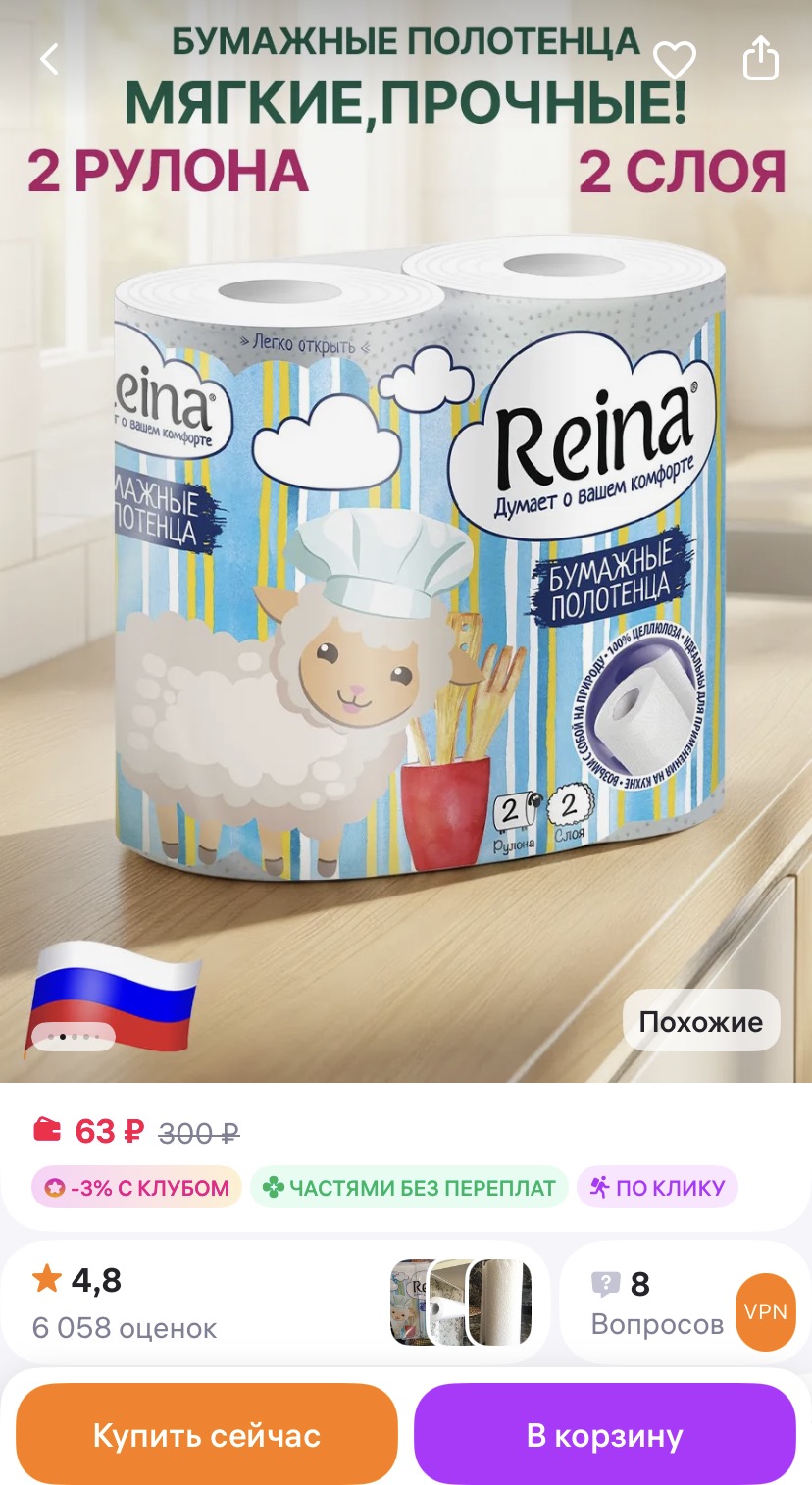Buy with Купить сейчас
Screen dimensions: 812x1485
[207, 1436]
